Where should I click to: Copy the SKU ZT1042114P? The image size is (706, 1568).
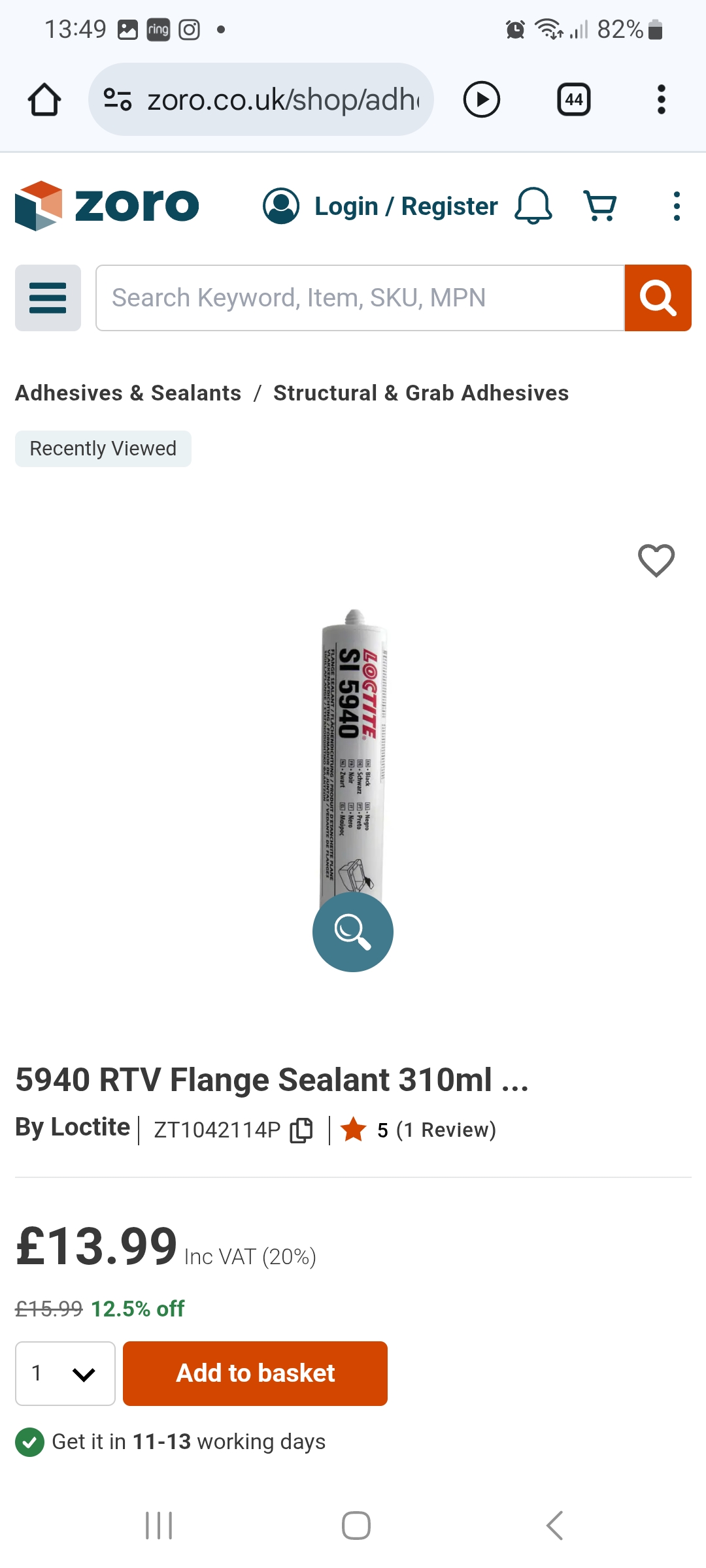pos(301,1130)
